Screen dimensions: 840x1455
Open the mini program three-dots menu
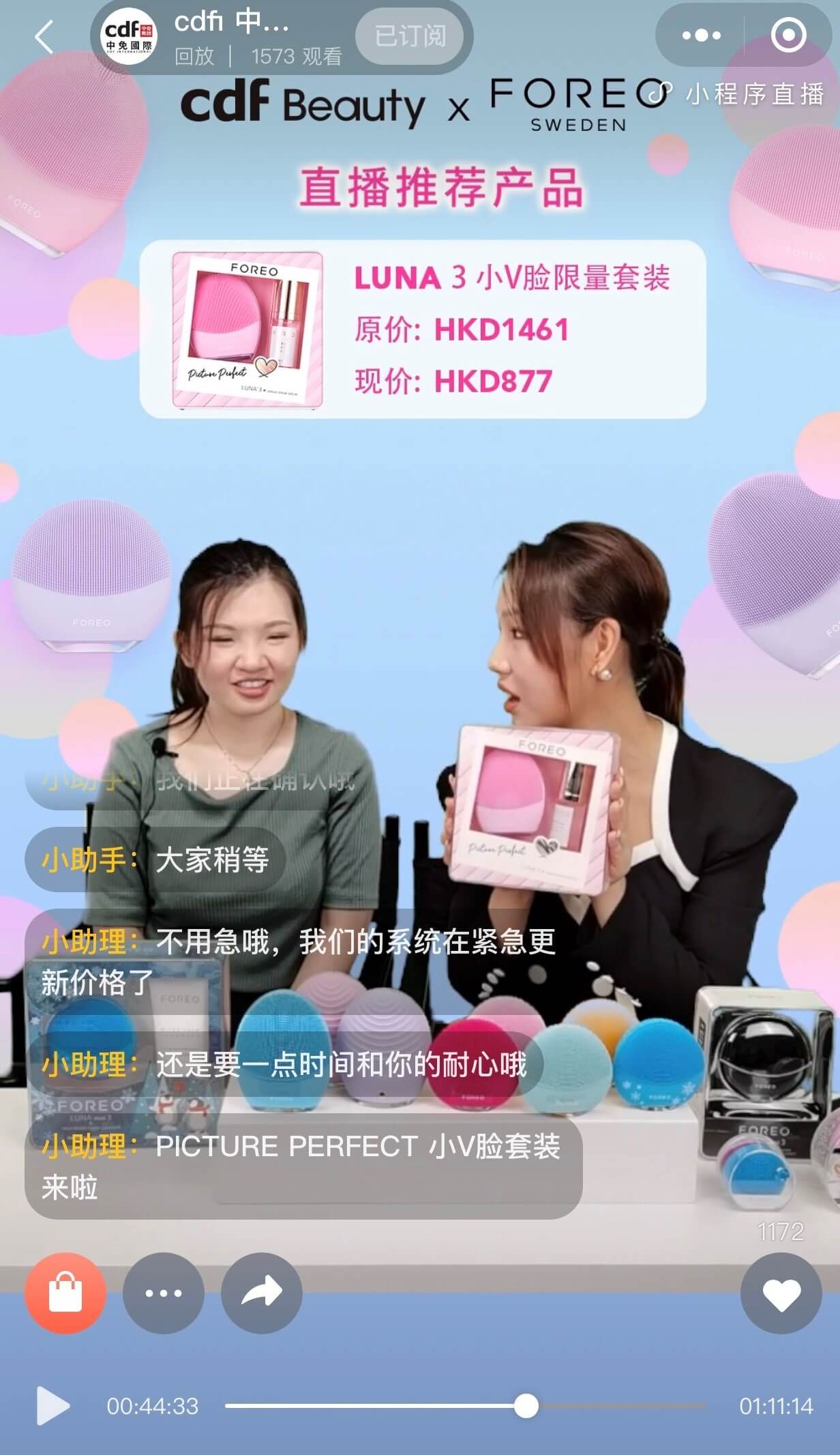[x=701, y=35]
